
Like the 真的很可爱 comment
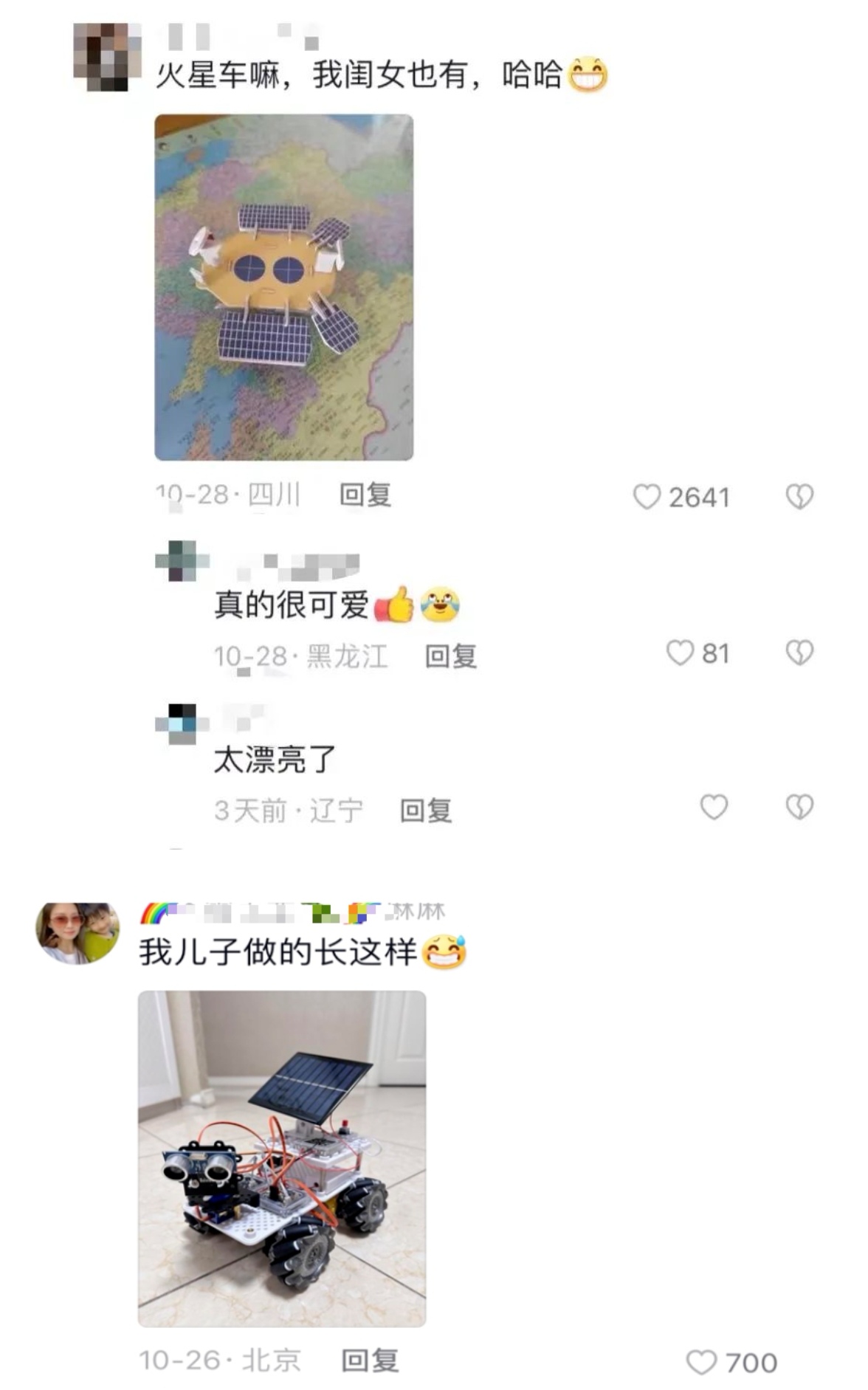pyautogui.click(x=680, y=653)
